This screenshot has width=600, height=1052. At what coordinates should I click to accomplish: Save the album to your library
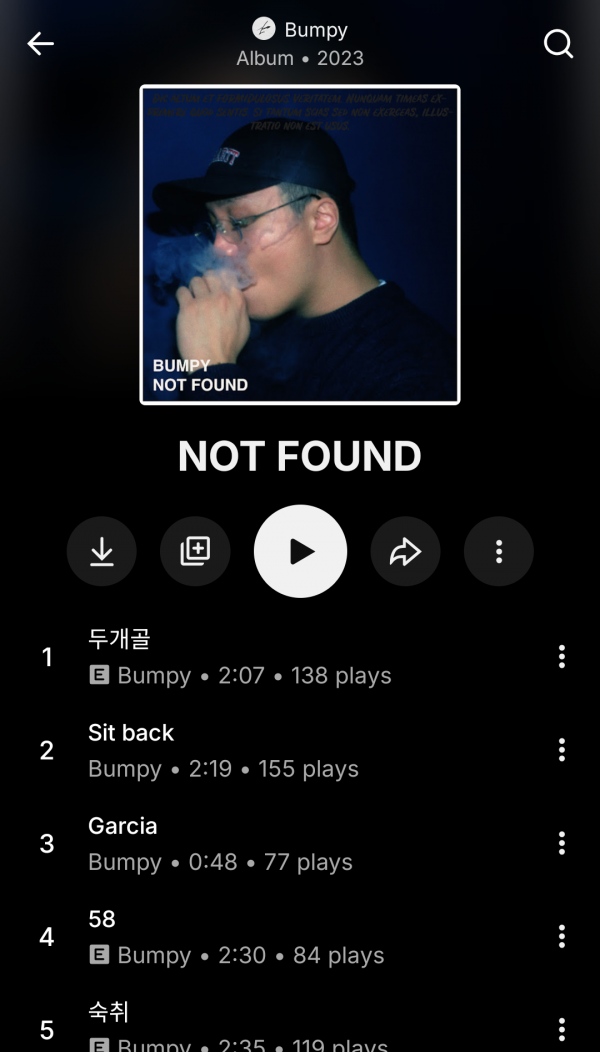tap(195, 551)
